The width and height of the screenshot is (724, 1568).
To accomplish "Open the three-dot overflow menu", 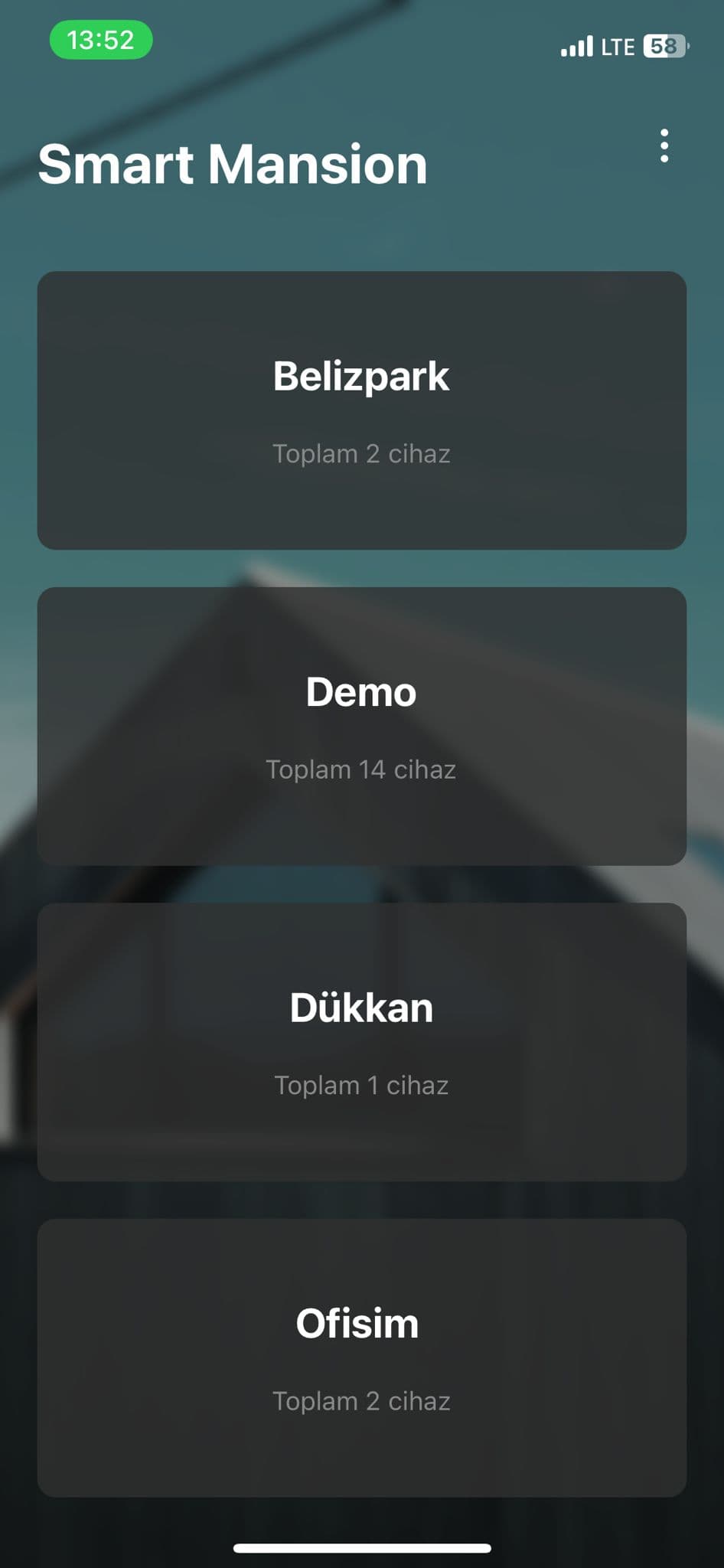I will 664,145.
